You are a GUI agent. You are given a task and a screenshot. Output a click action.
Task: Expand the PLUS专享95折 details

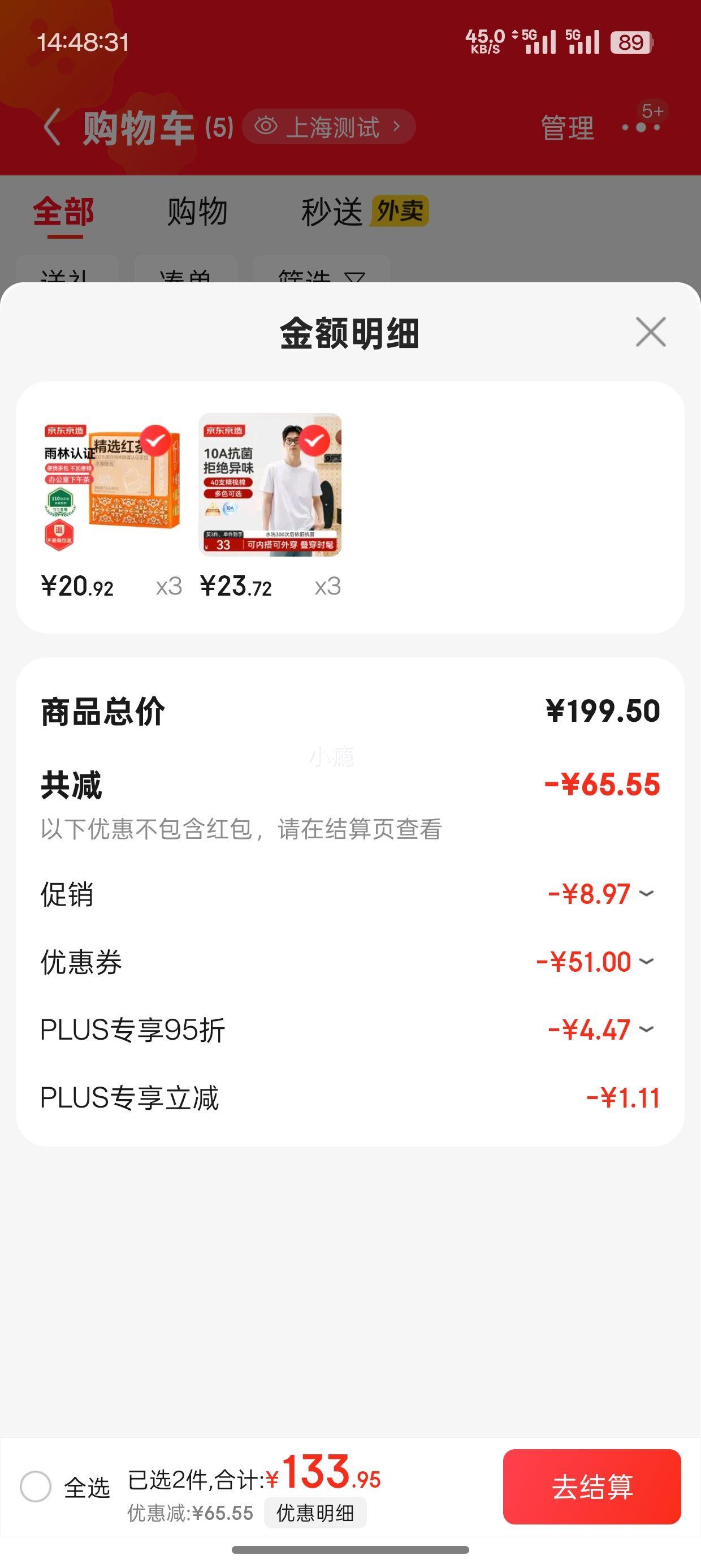(x=646, y=1029)
